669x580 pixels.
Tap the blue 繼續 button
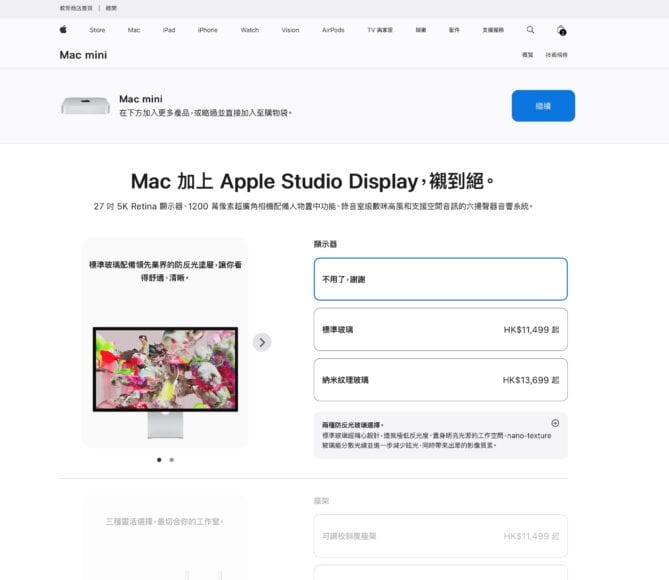[543, 105]
